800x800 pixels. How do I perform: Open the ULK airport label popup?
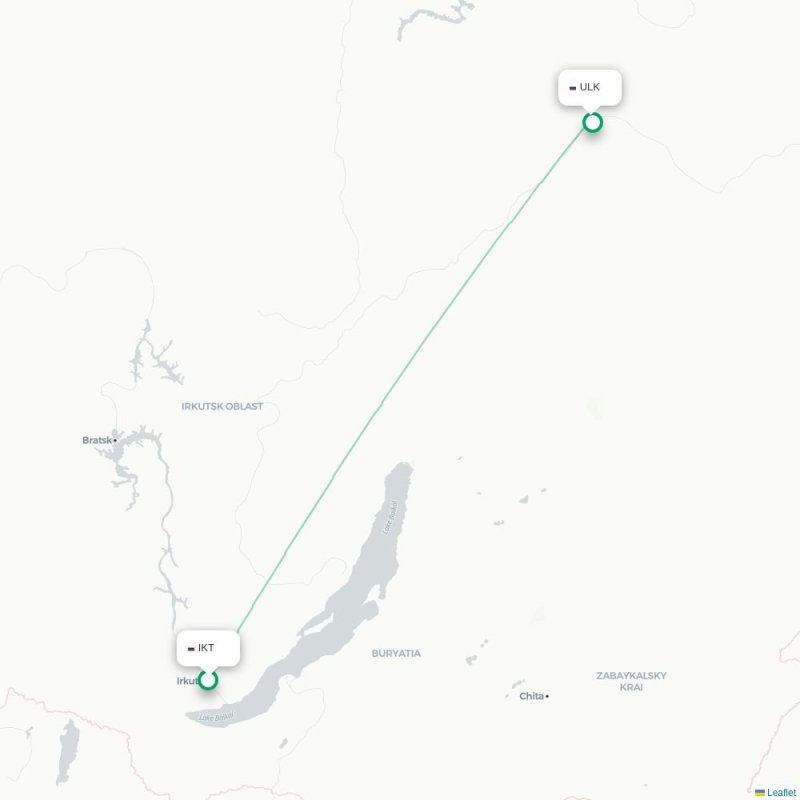point(590,87)
